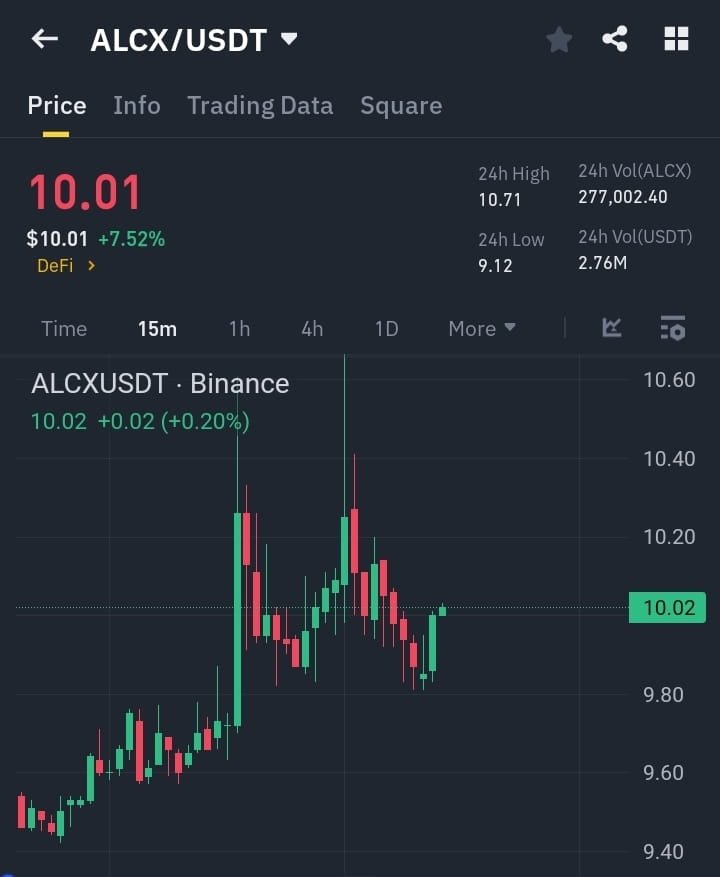Open the ALCX/USDT pair selector dropdown
This screenshot has height=877, width=720.
[195, 39]
